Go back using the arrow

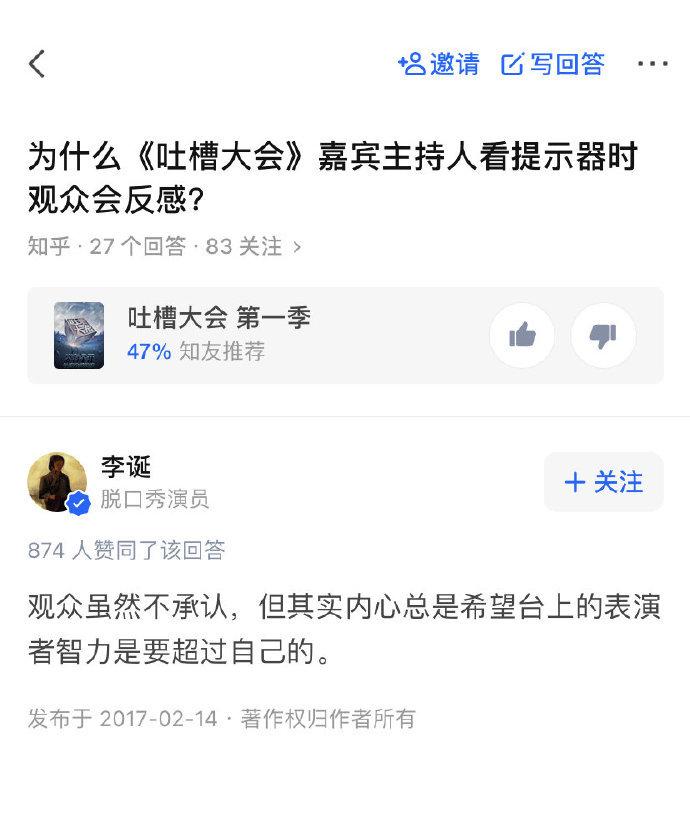(x=37, y=64)
